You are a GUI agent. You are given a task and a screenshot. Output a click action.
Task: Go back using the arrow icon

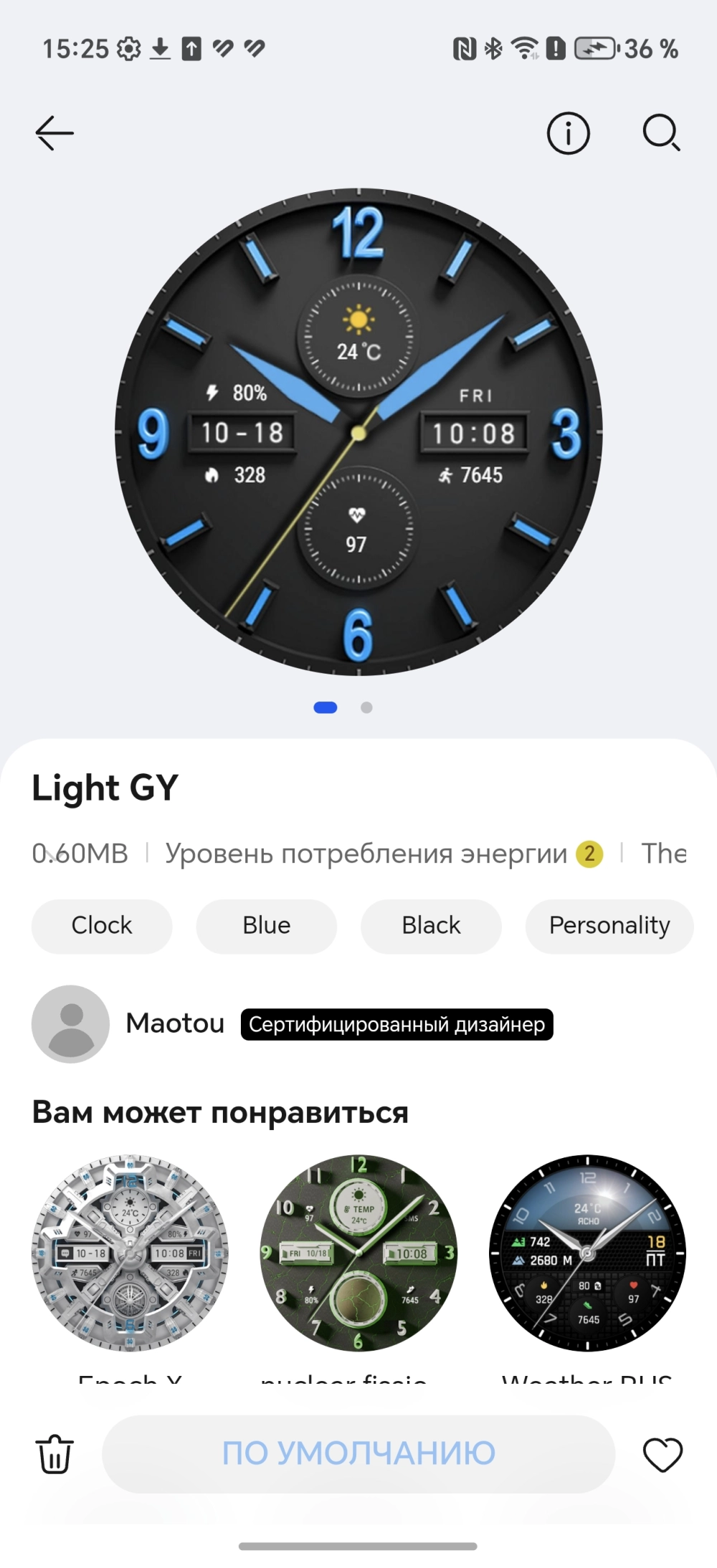tap(54, 133)
